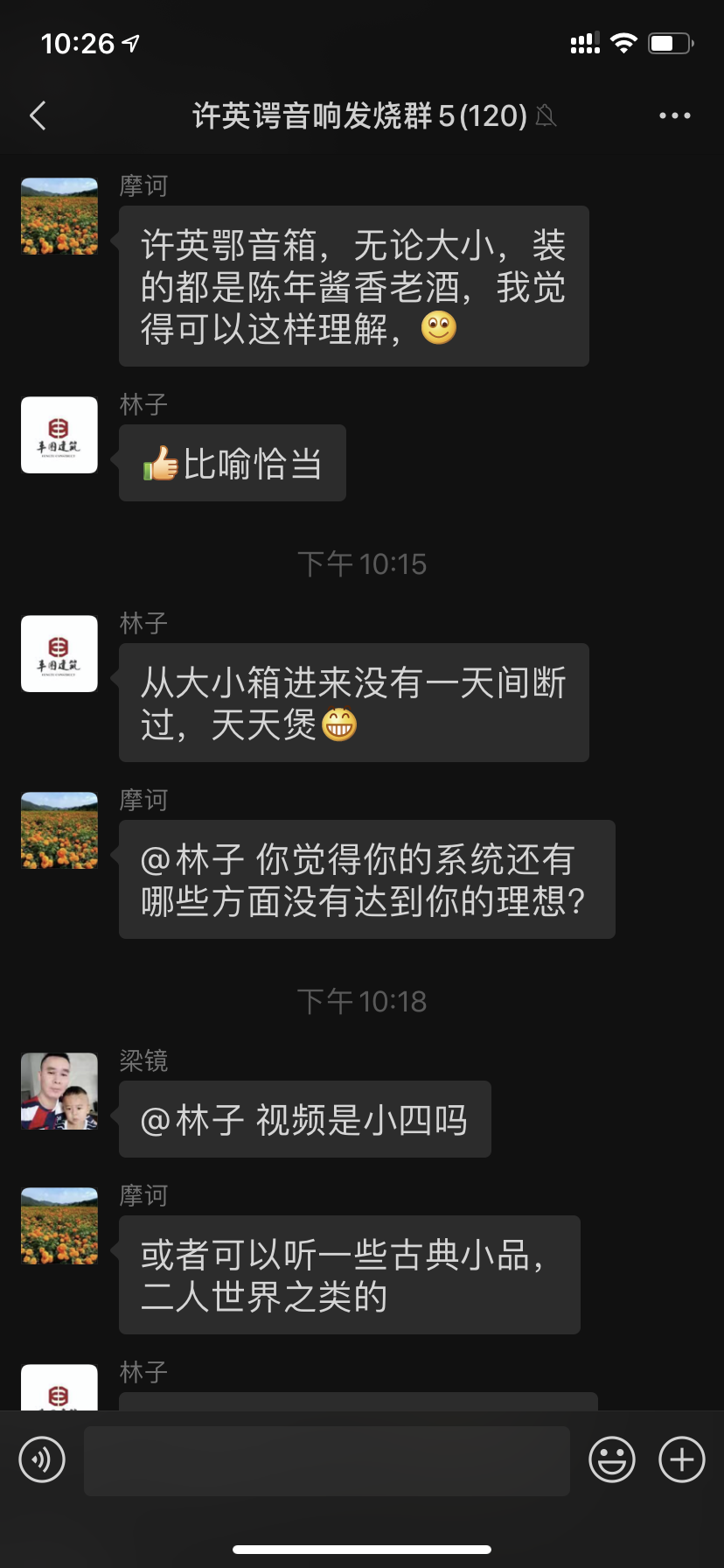Open 摩诃's avatar above the 陈年酱香老酒 message
The width and height of the screenshot is (724, 1568).
click(x=59, y=216)
